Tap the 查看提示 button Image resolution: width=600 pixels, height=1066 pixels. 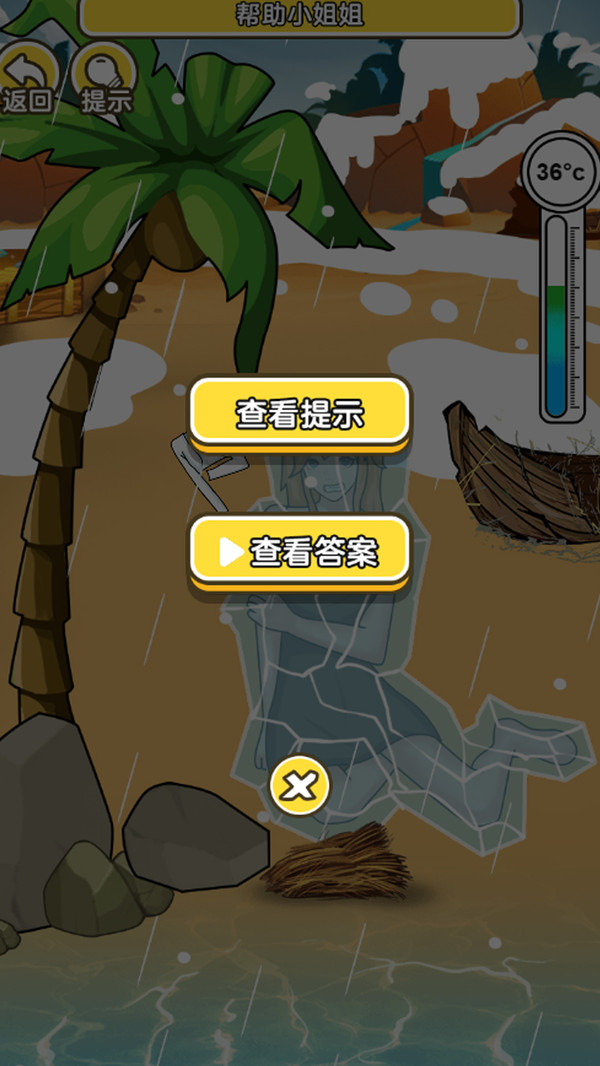point(300,412)
